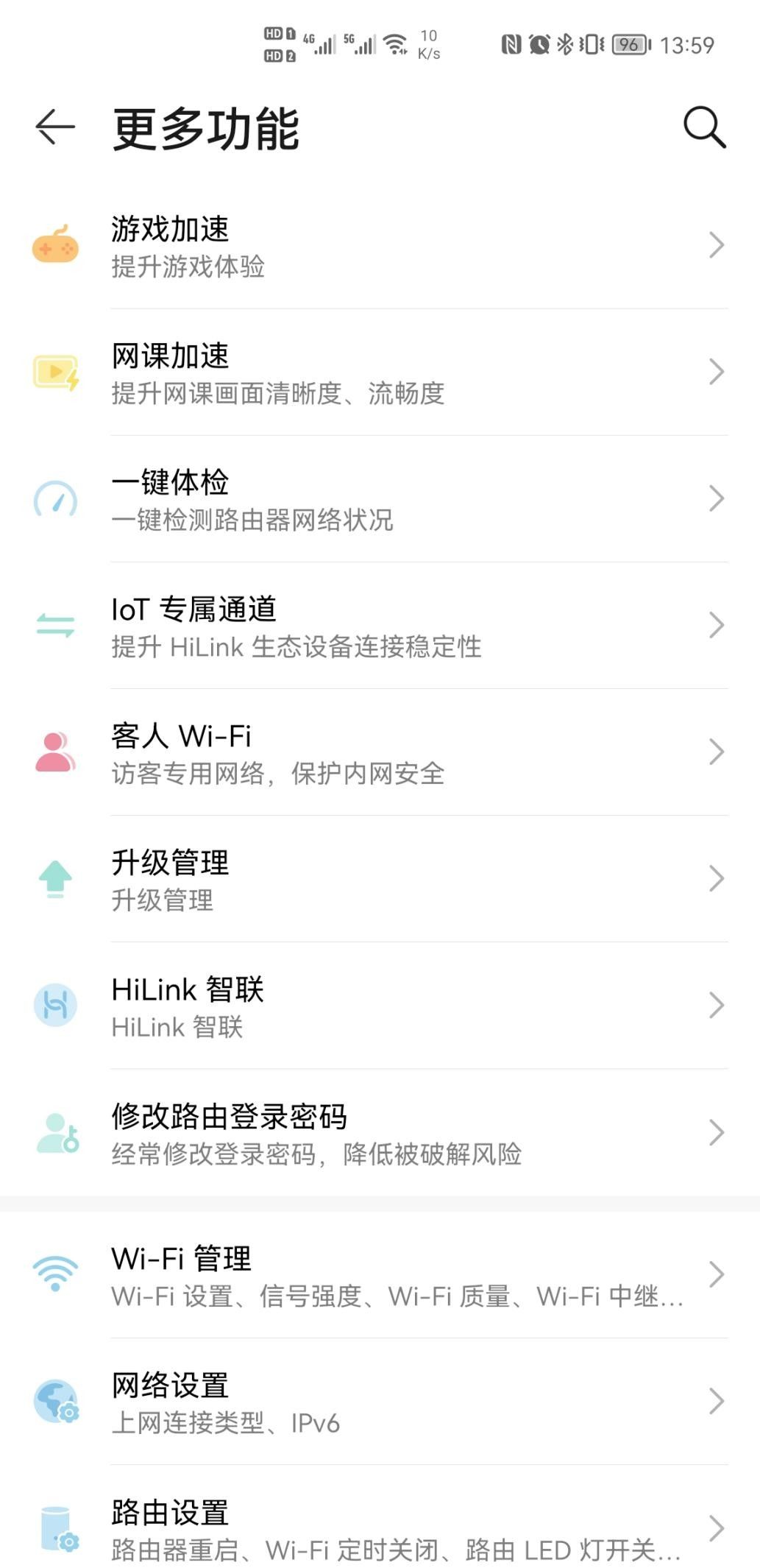
Task: Select 一键体检 one-tap checkup
Action: tap(380, 499)
